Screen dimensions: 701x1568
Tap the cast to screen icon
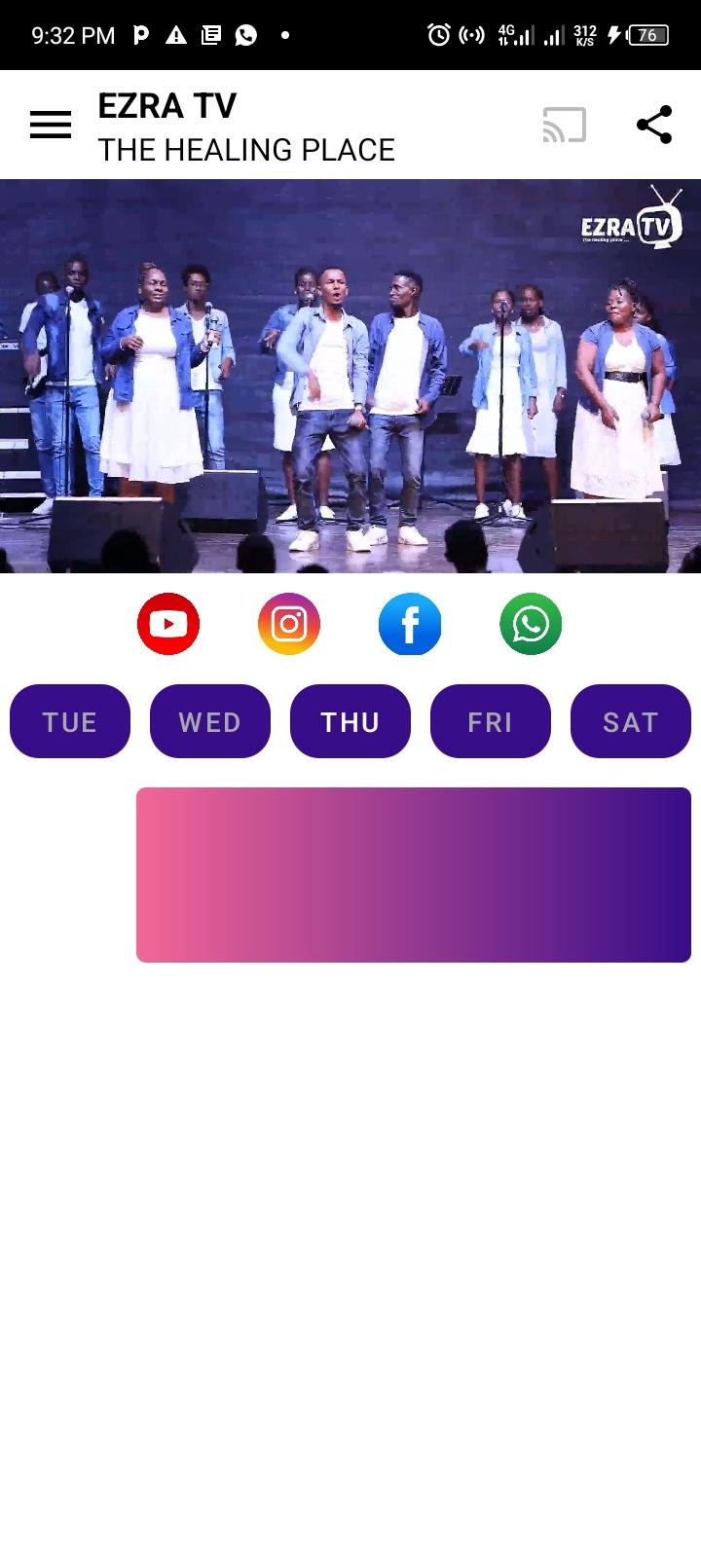click(565, 125)
